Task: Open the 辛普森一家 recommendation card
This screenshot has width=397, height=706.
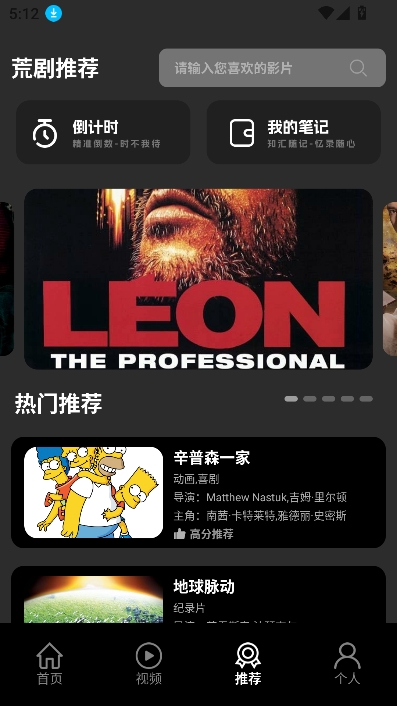Action: tap(198, 493)
